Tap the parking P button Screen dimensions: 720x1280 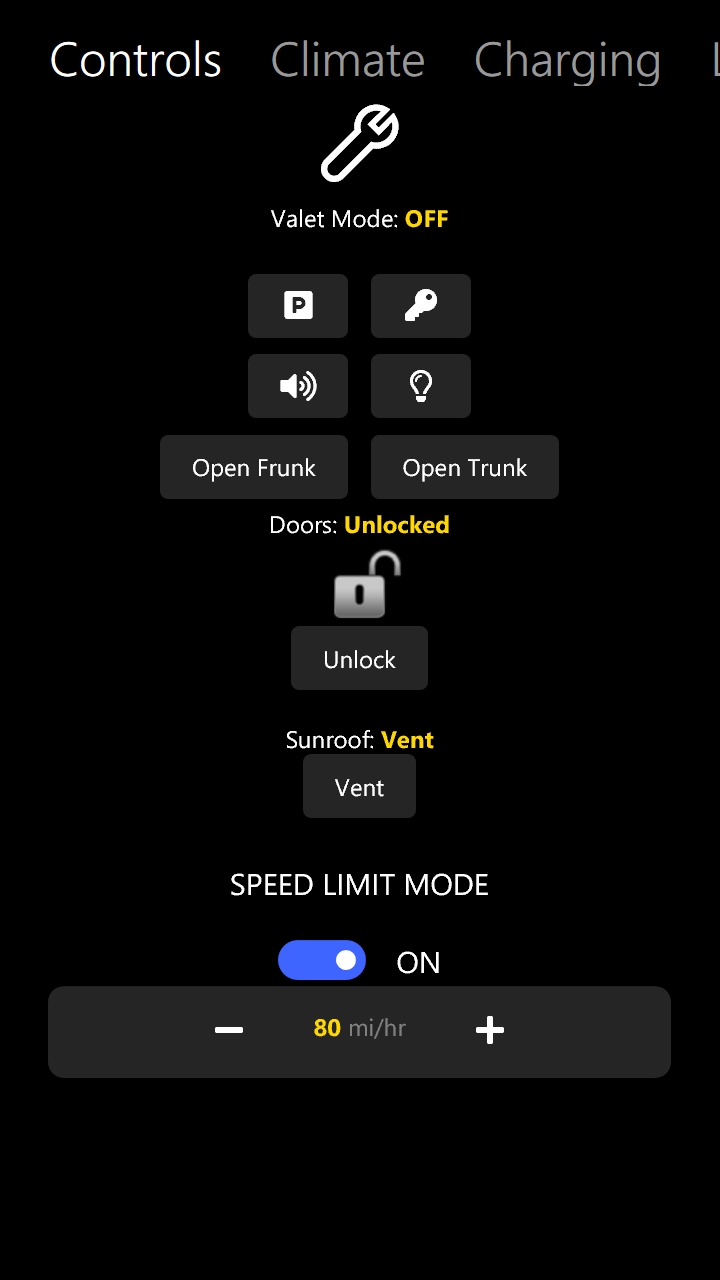[x=298, y=306]
